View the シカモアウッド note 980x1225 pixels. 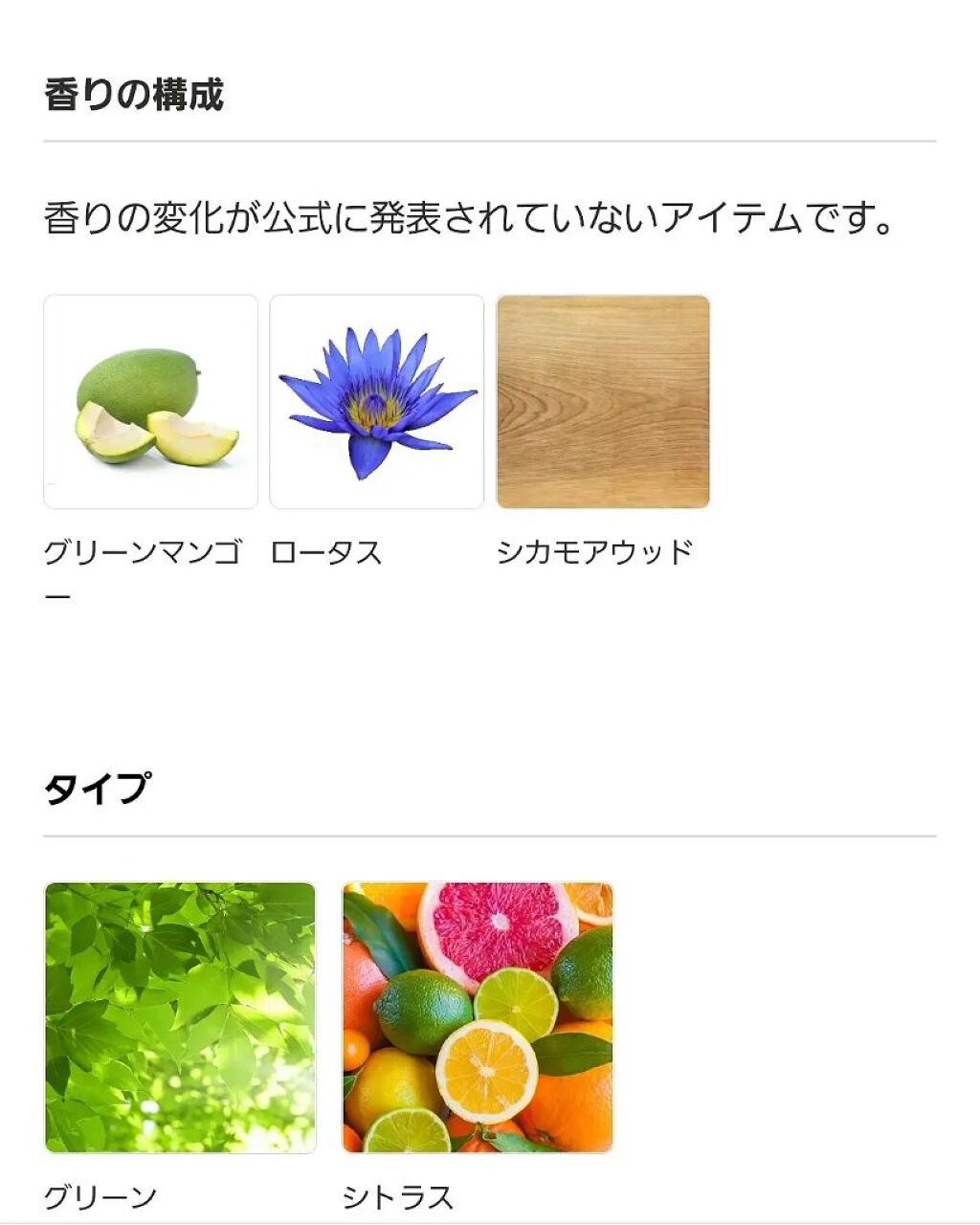click(603, 402)
